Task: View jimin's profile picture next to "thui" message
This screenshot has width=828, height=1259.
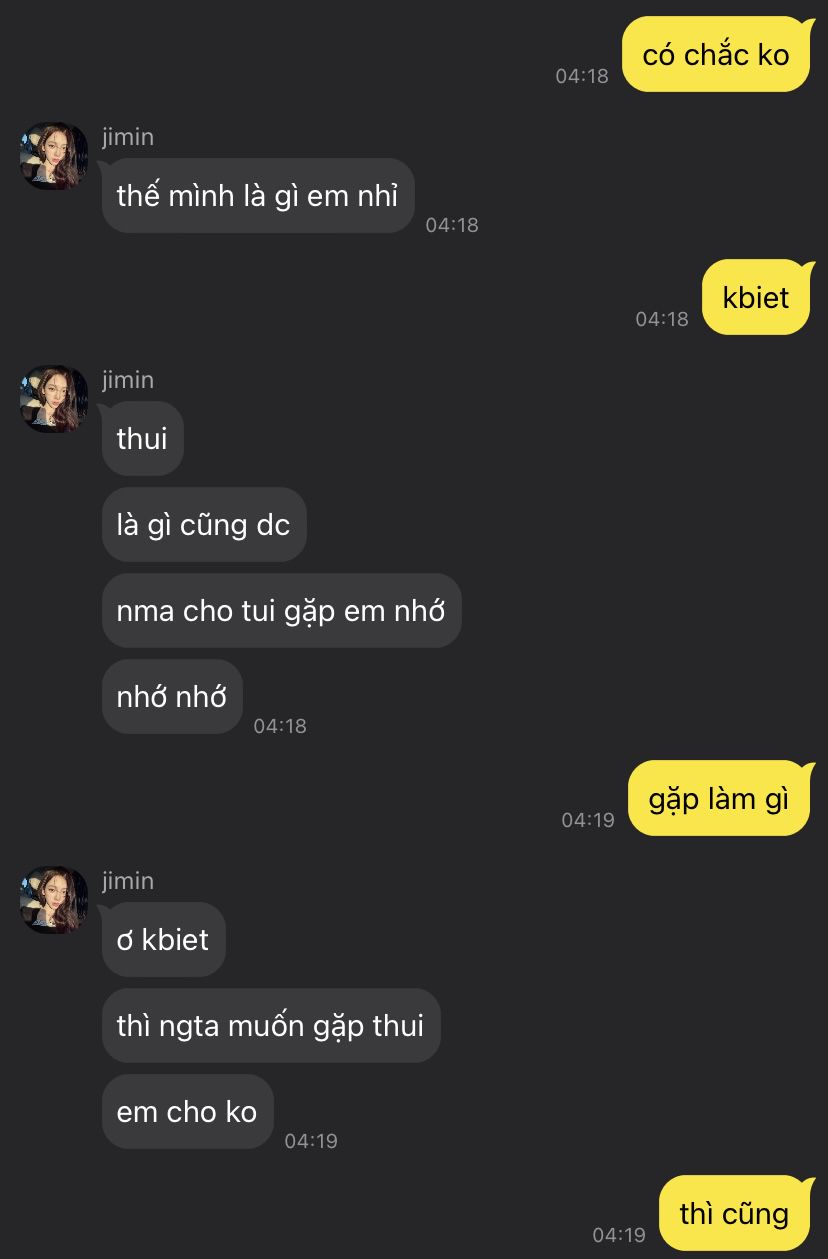Action: point(54,399)
